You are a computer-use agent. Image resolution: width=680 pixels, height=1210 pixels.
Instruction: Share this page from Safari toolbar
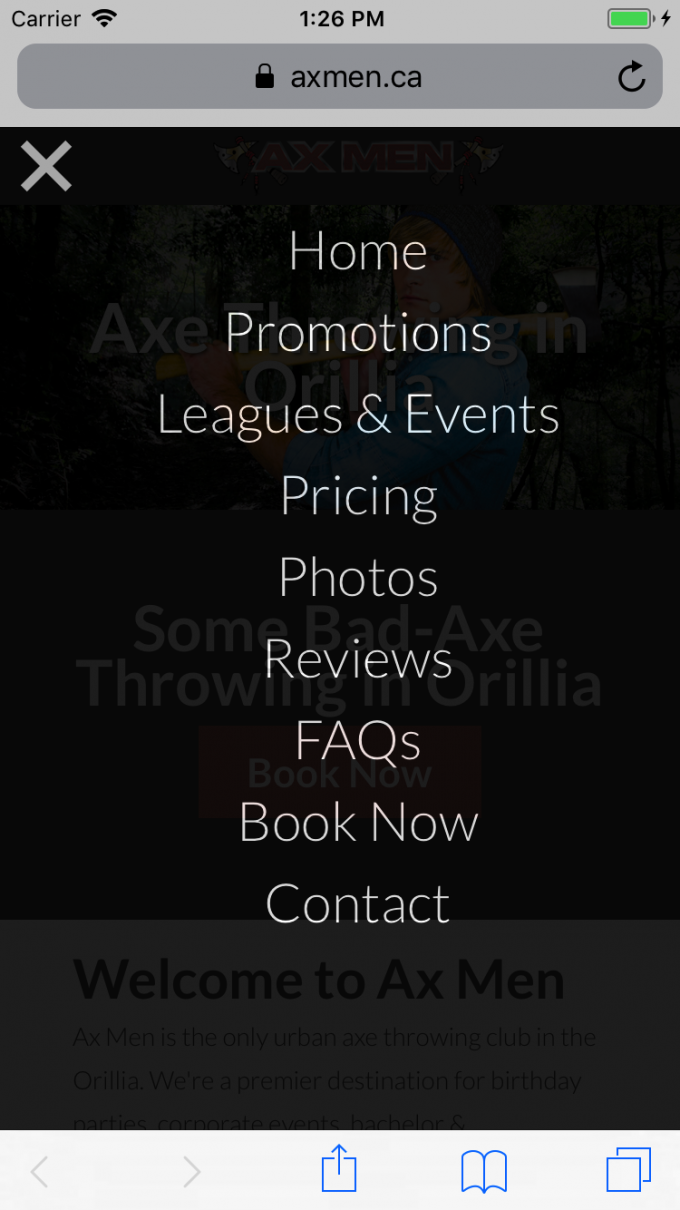339,1169
